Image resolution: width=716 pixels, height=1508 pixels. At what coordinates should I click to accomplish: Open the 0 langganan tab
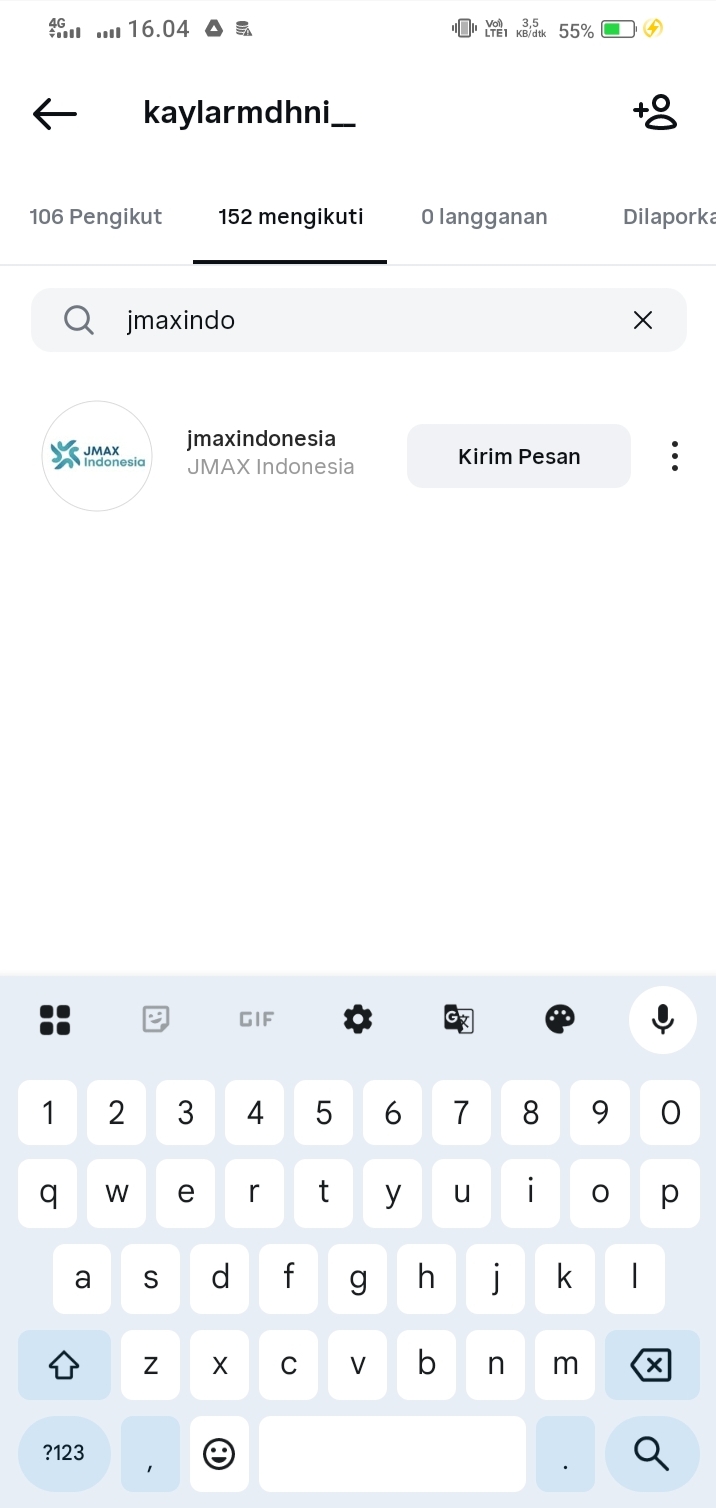[x=484, y=217]
